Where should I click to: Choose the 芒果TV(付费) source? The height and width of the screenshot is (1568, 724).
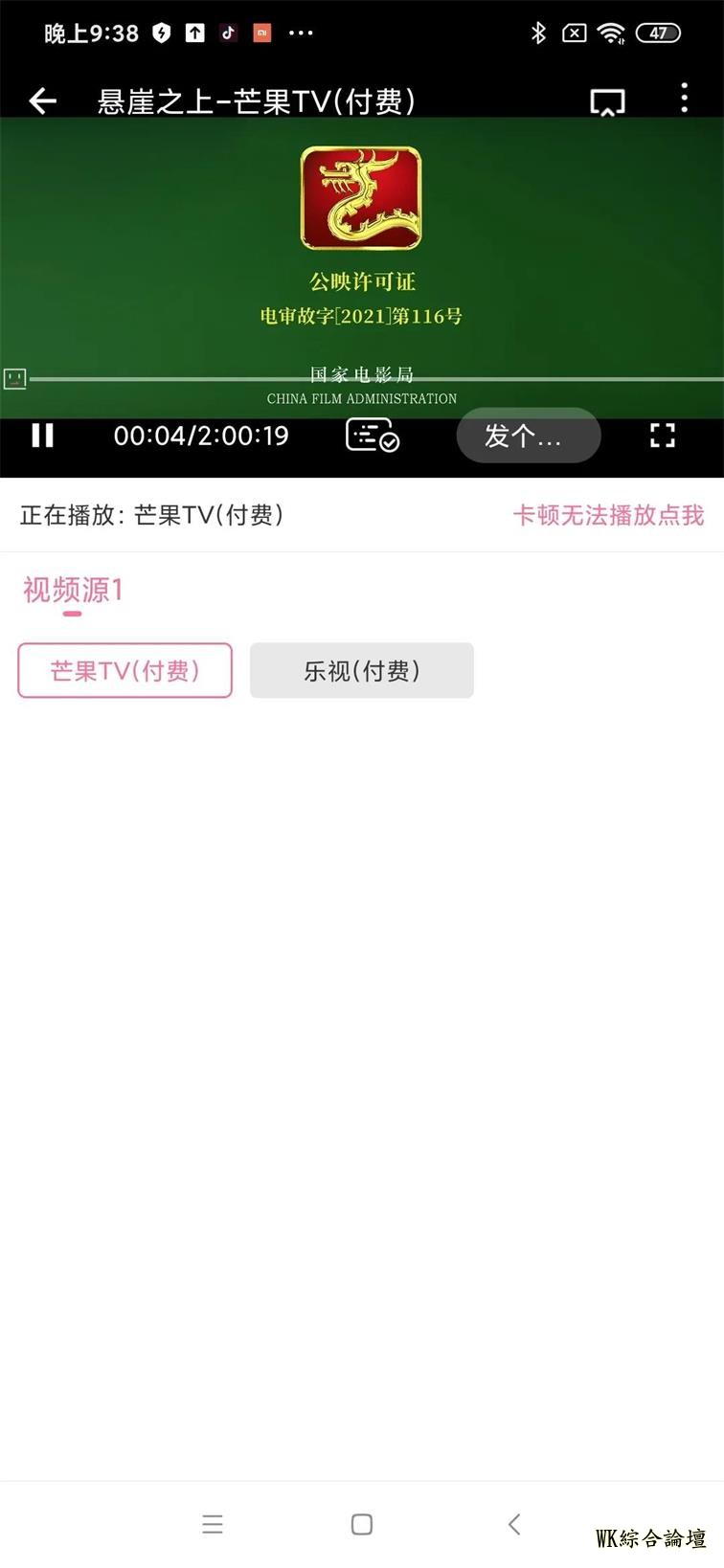point(125,670)
